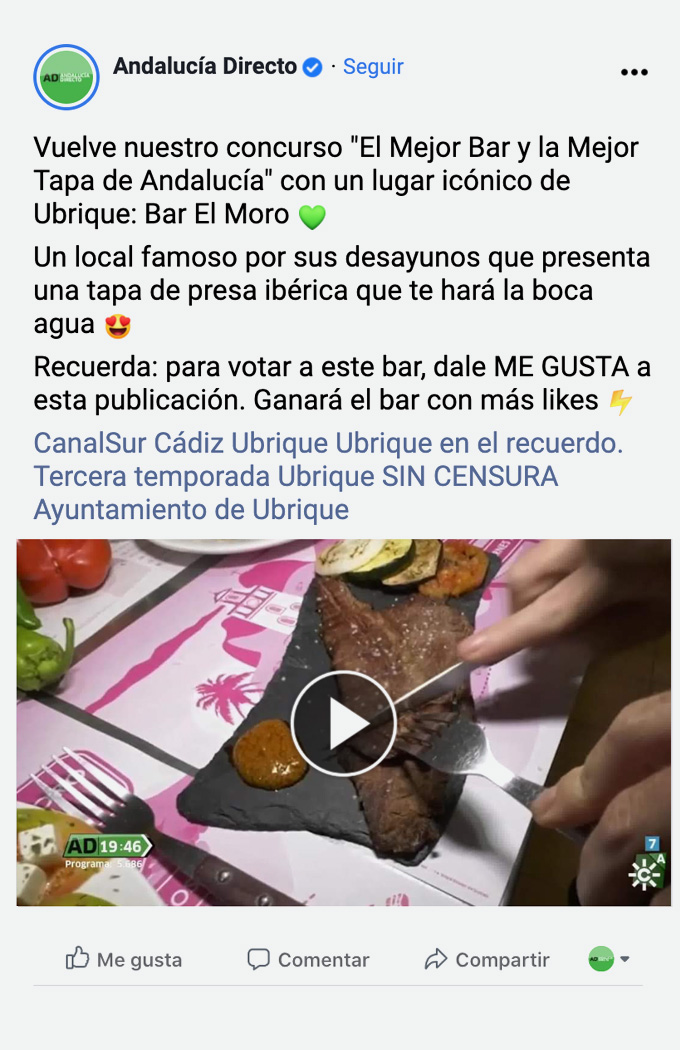Like the post with Me gusta

[x=124, y=960]
